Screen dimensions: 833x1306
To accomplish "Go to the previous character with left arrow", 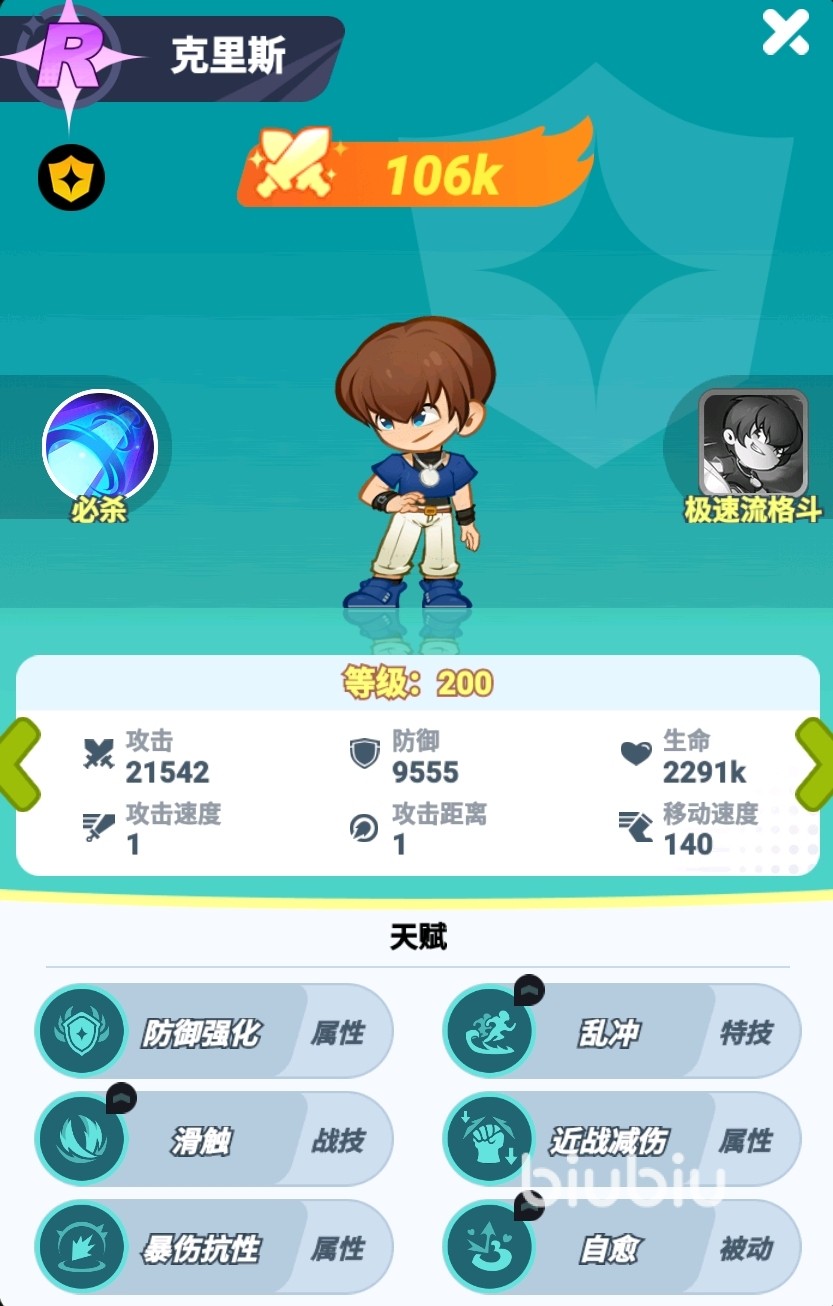I will [18, 763].
